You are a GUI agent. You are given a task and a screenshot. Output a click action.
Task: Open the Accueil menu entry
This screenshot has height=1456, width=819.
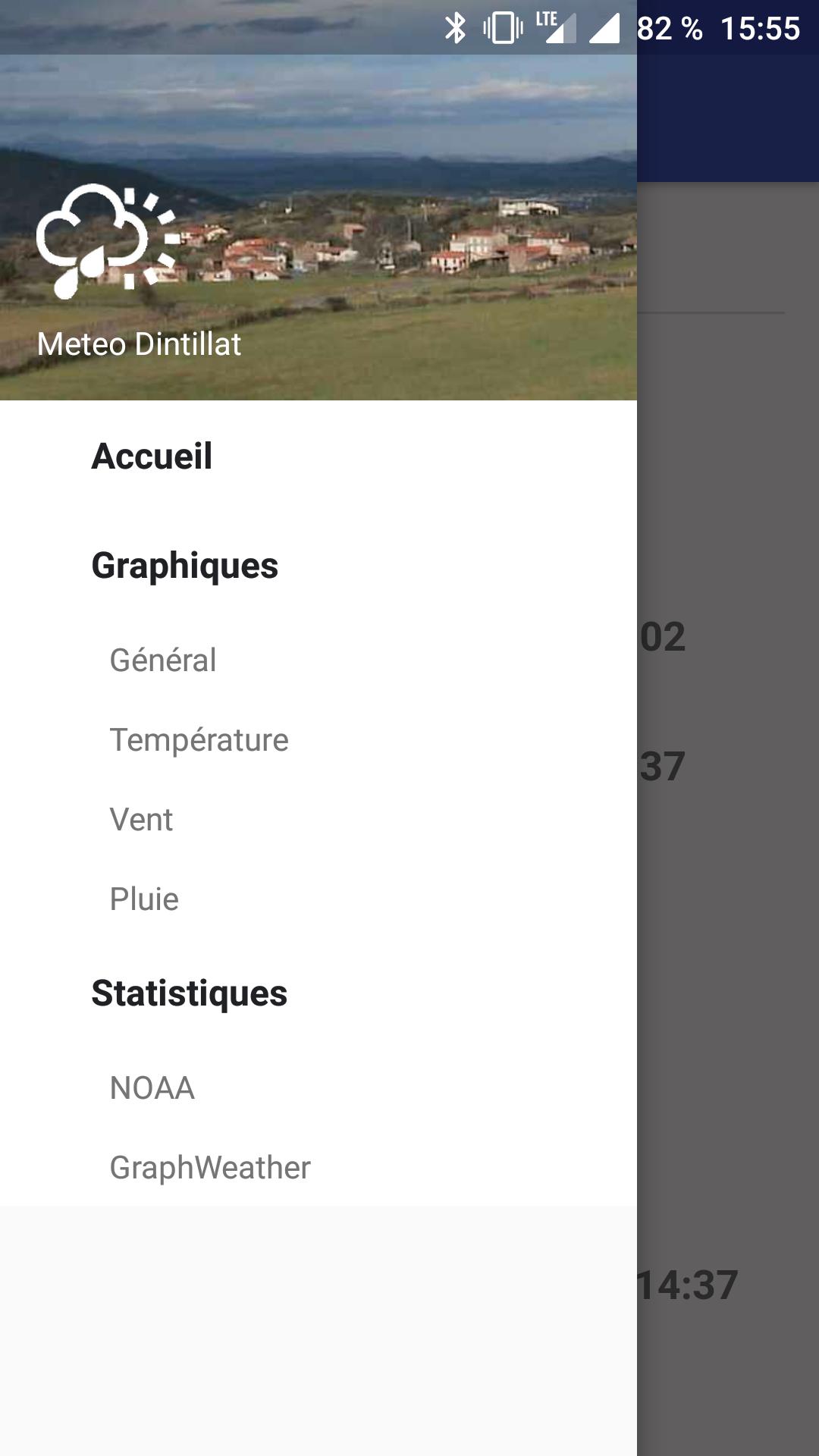(151, 456)
